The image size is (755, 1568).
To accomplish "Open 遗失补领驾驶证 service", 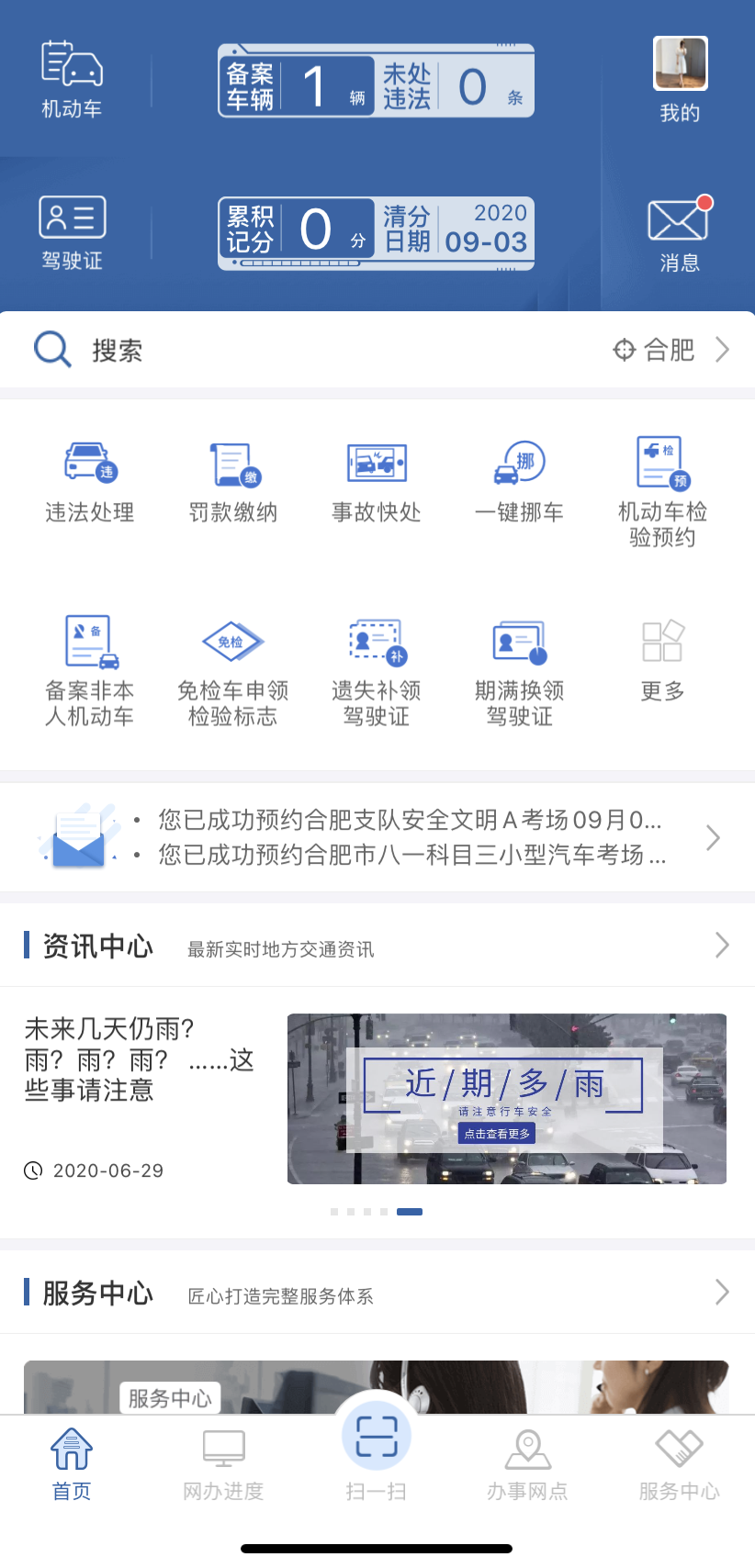I will pyautogui.click(x=377, y=672).
